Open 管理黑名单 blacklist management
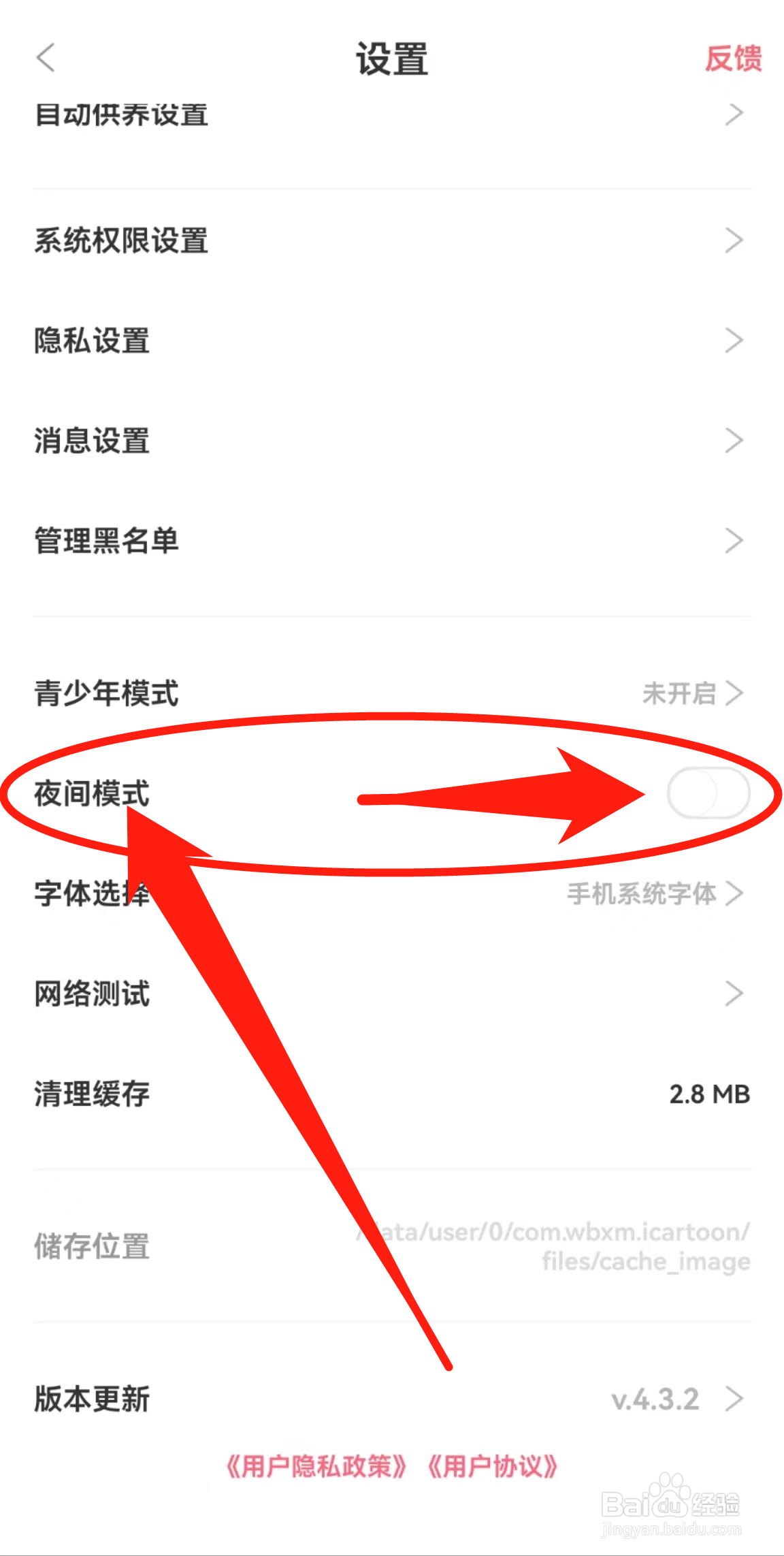The height and width of the screenshot is (1556, 784). pos(392,540)
